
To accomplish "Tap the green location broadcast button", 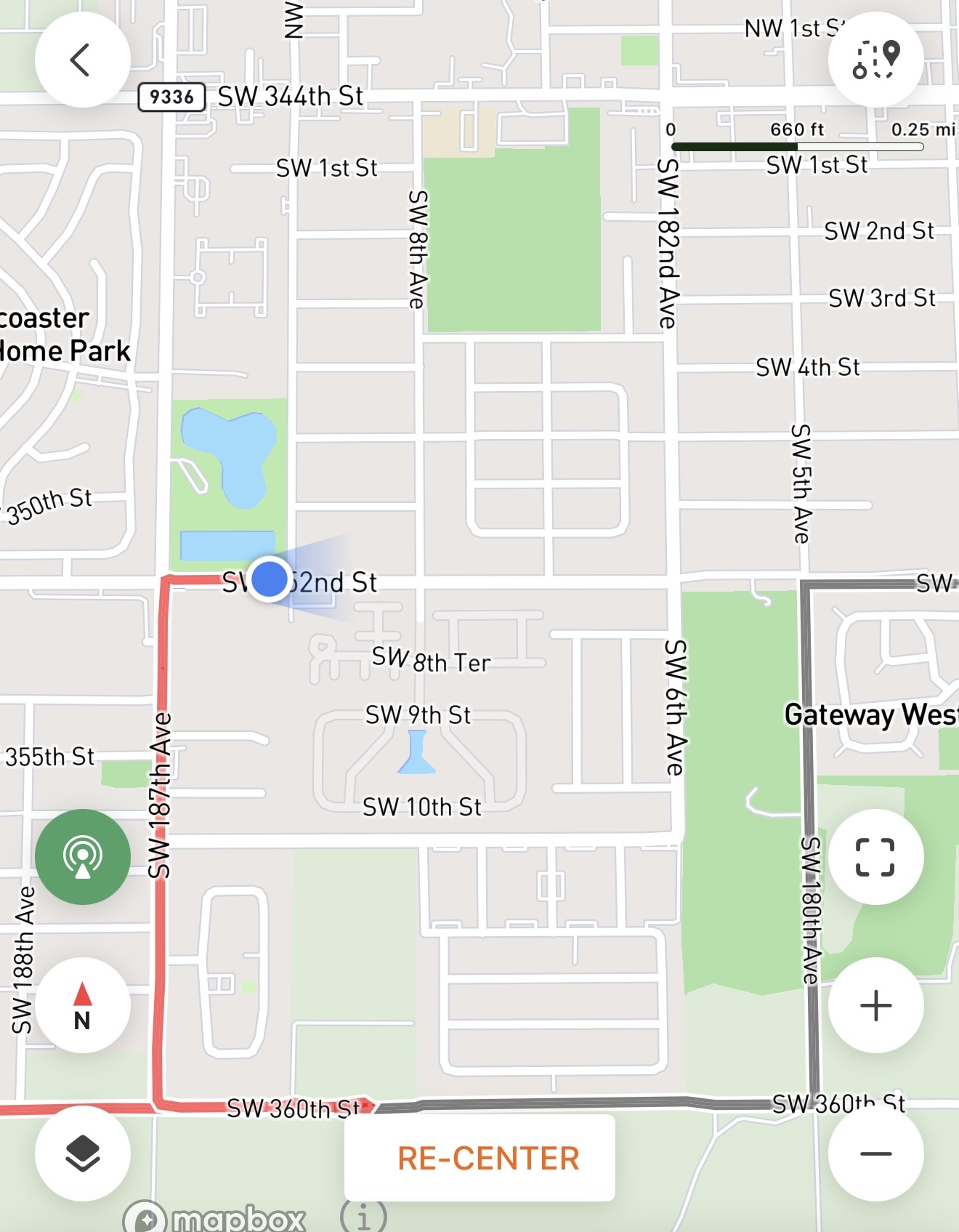I will click(83, 856).
